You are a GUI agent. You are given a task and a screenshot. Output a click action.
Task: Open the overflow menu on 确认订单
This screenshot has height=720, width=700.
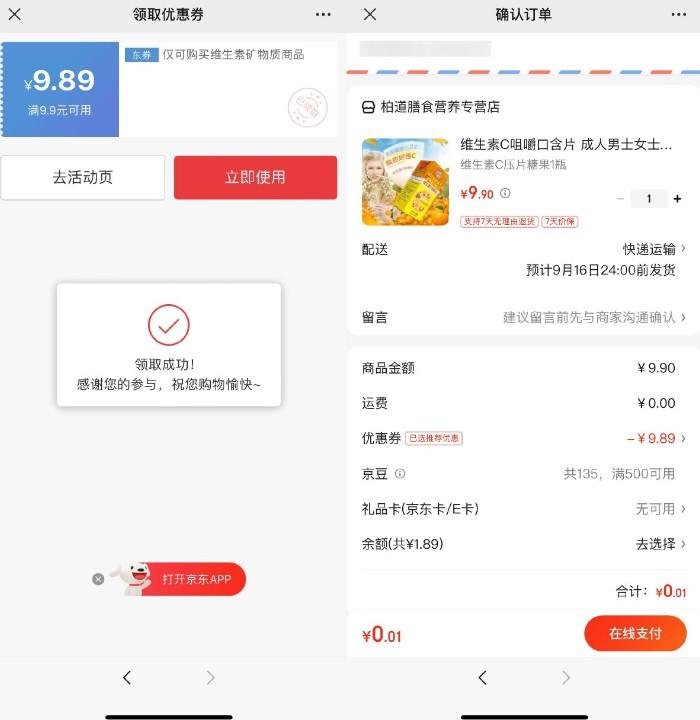click(x=679, y=14)
